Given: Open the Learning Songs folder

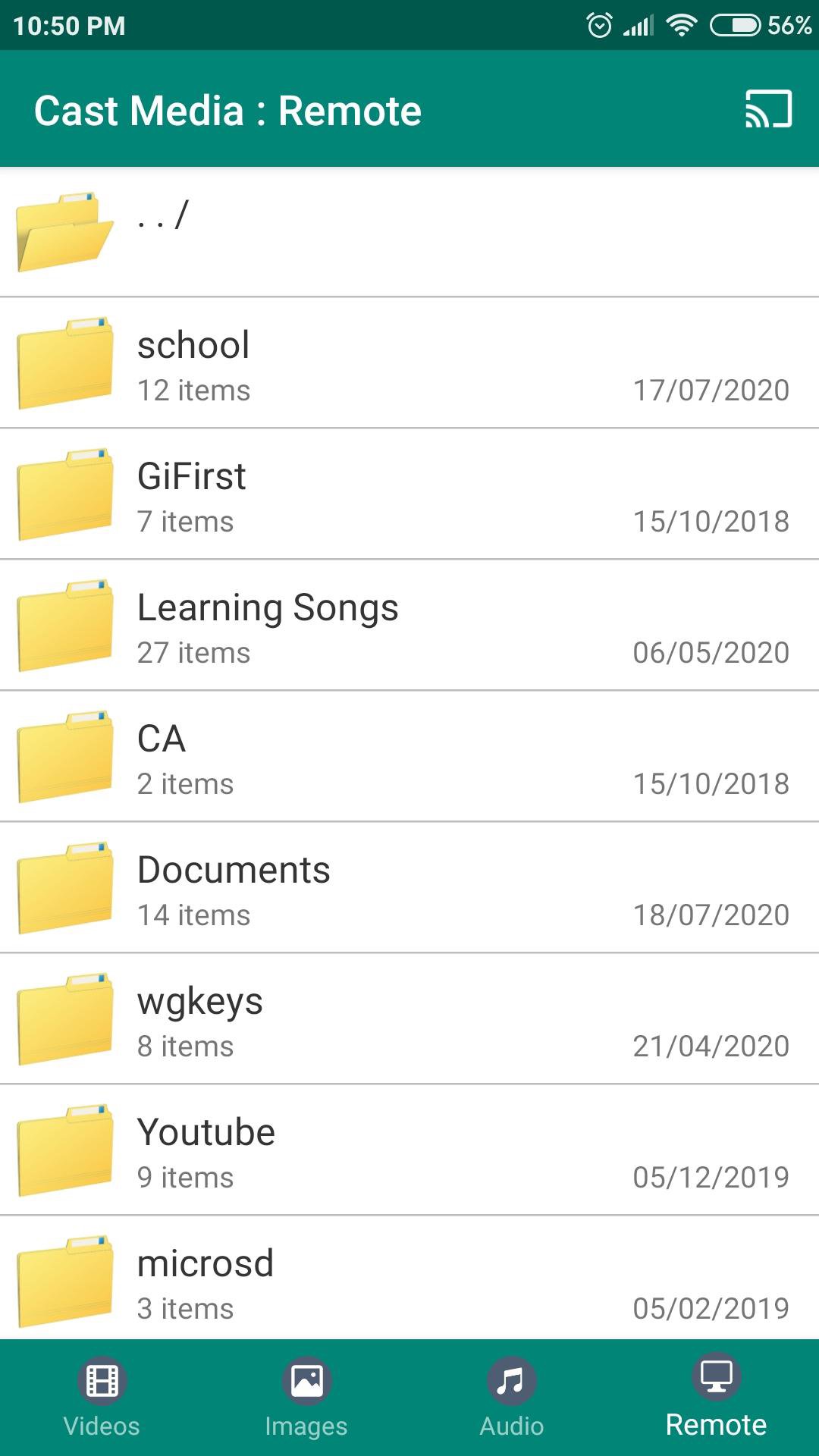Looking at the screenshot, I should pos(409,626).
